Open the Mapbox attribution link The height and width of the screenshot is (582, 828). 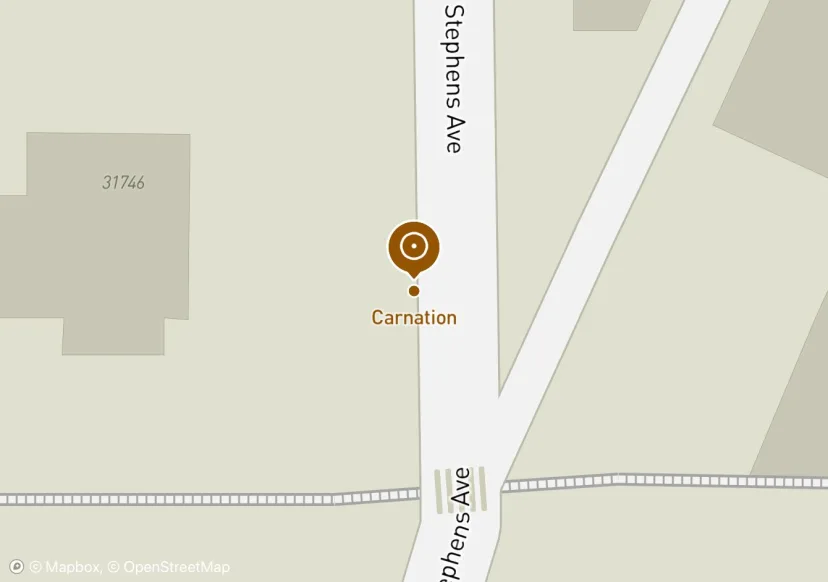click(65, 567)
